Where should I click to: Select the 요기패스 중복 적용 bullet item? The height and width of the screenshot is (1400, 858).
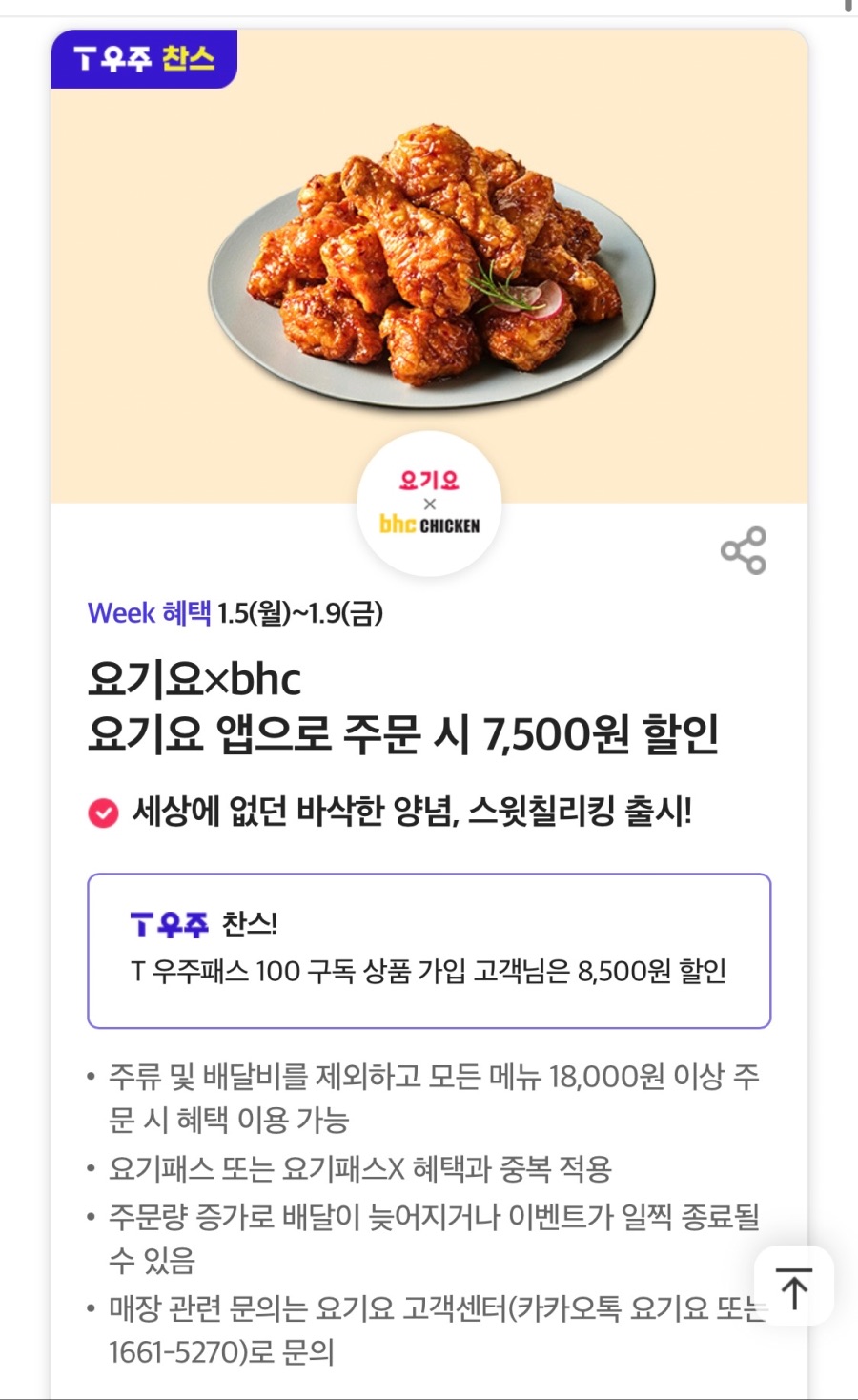(x=362, y=1164)
